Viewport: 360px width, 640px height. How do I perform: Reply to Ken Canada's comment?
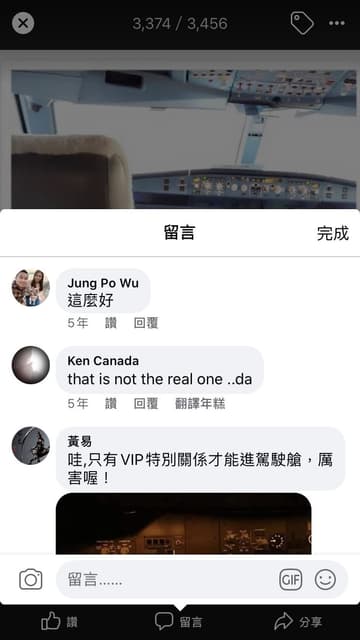click(146, 404)
